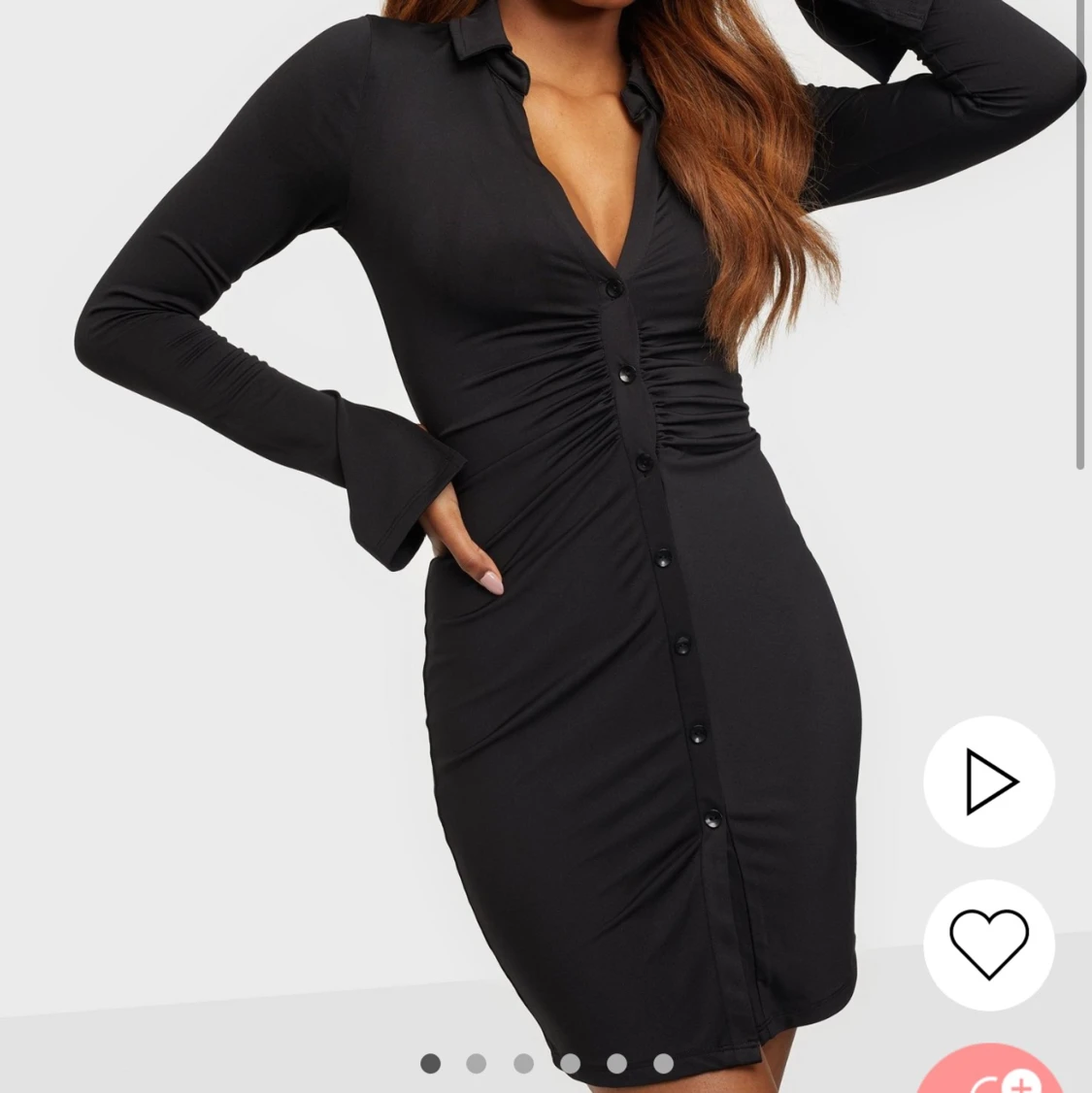The height and width of the screenshot is (1093, 1092).
Task: Add the black dress to favorites
Action: (988, 944)
